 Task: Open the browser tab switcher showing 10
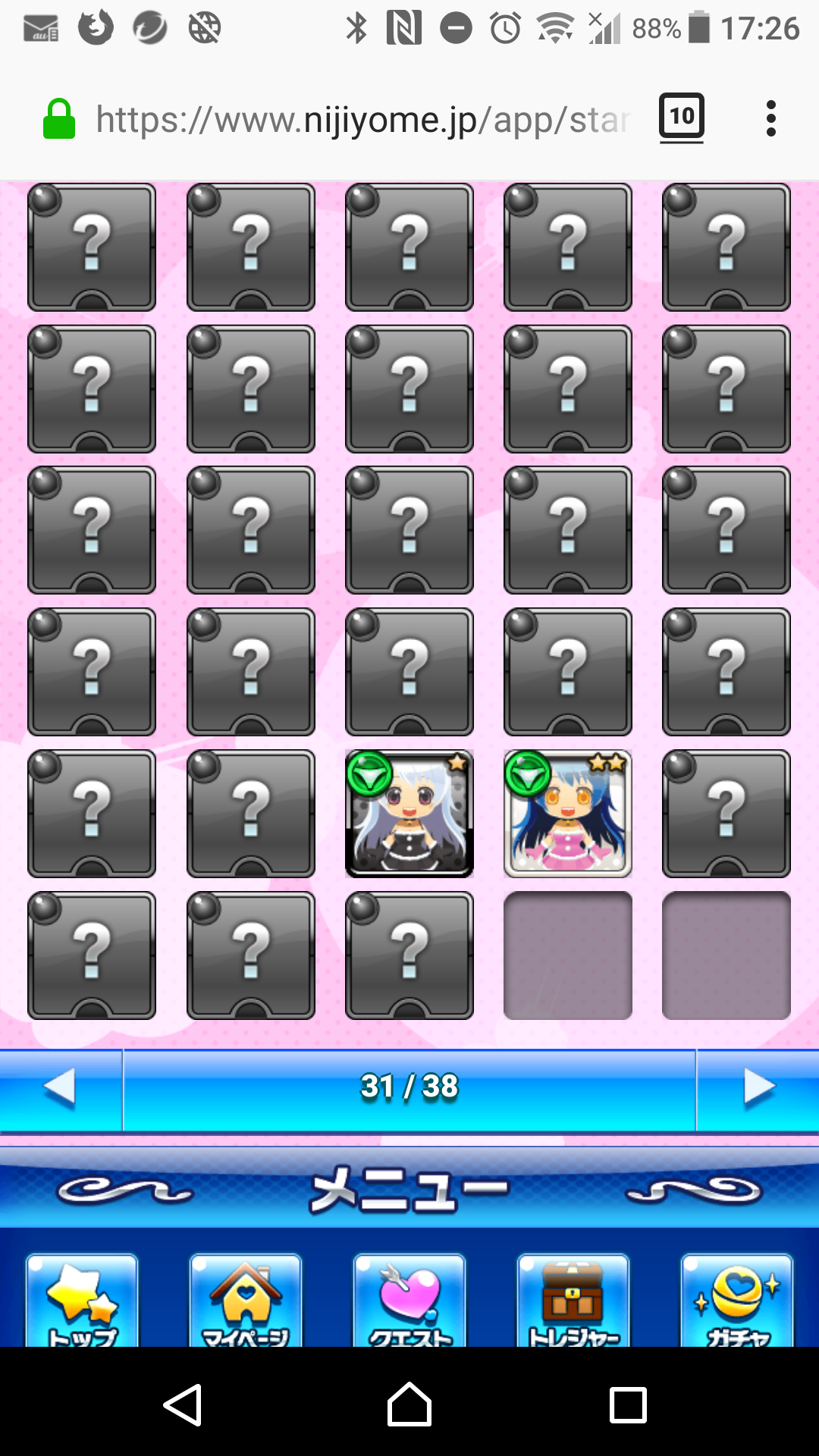681,118
